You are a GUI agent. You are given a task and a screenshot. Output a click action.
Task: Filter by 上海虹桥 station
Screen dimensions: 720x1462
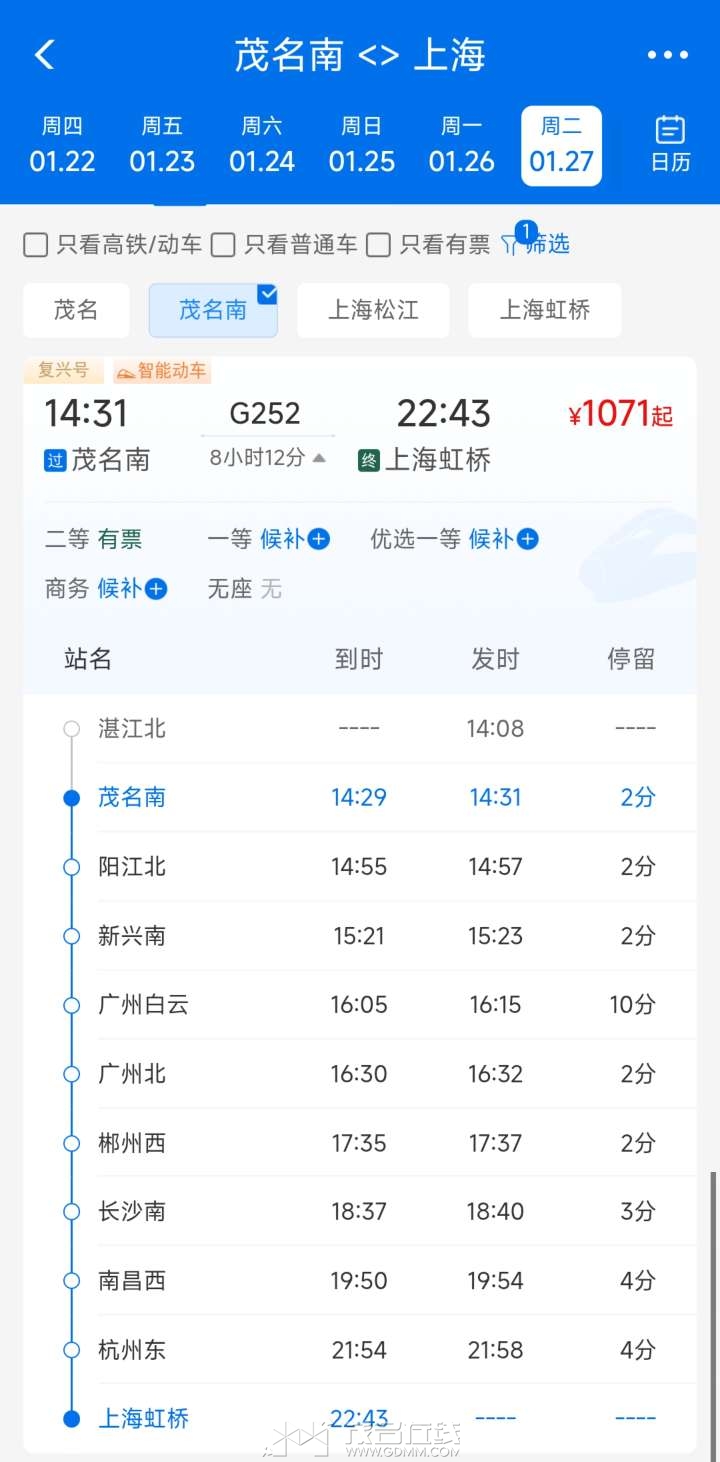coord(544,310)
